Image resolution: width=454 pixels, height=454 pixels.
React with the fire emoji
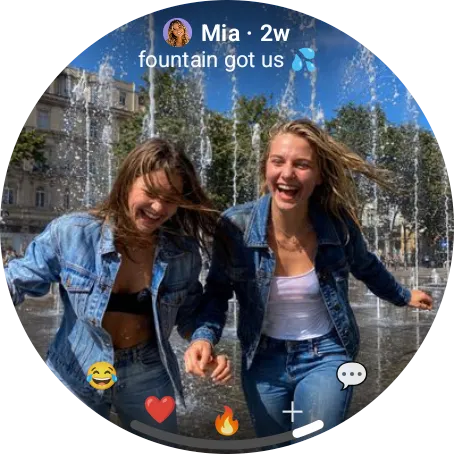point(227,421)
